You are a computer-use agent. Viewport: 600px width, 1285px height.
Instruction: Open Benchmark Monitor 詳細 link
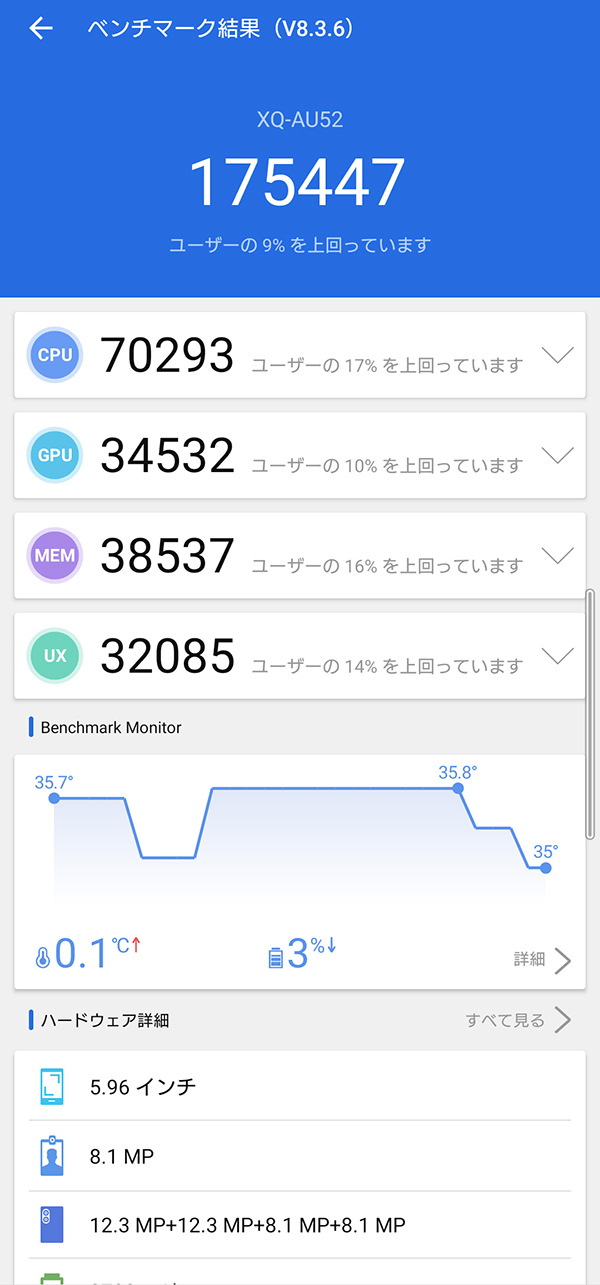coord(542,960)
